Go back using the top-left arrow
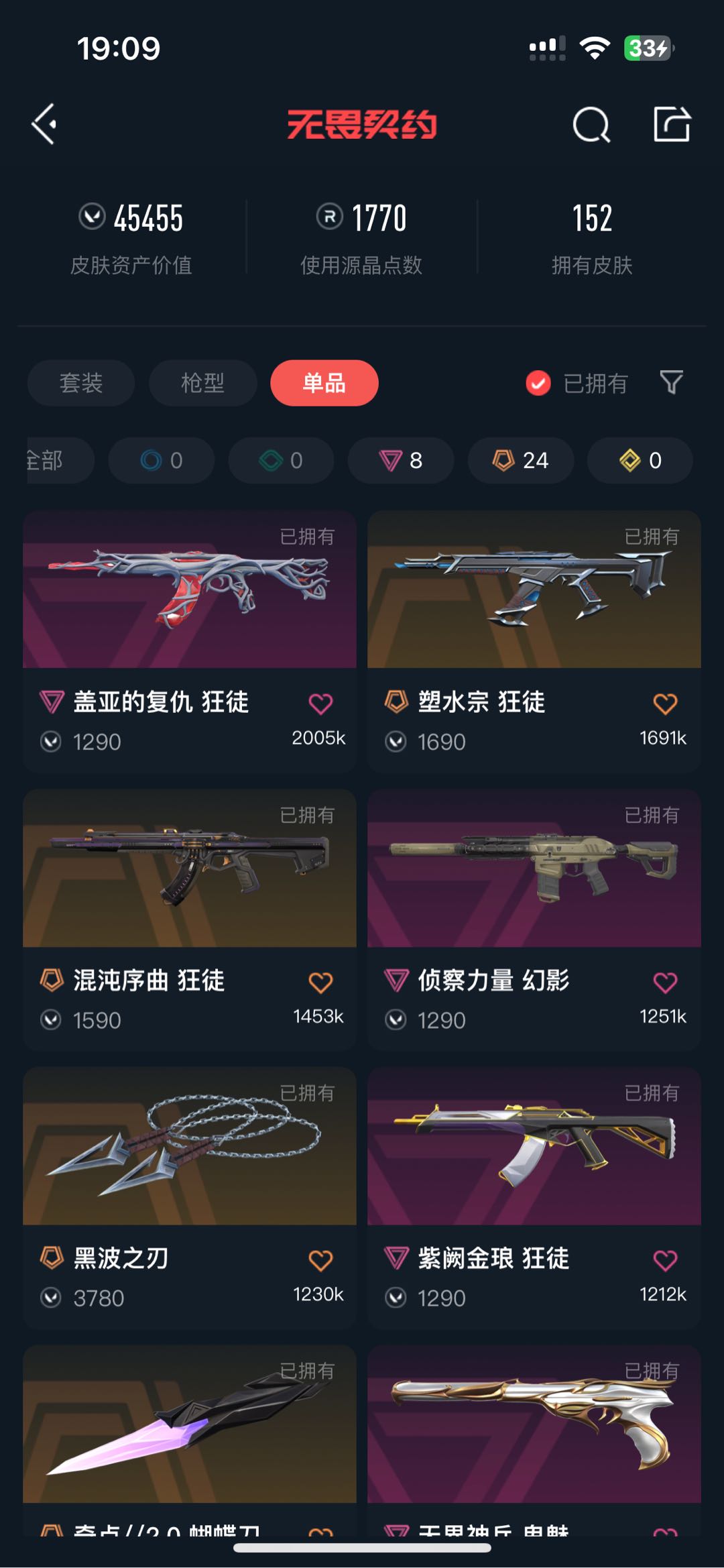This screenshot has height=1568, width=724. [44, 124]
